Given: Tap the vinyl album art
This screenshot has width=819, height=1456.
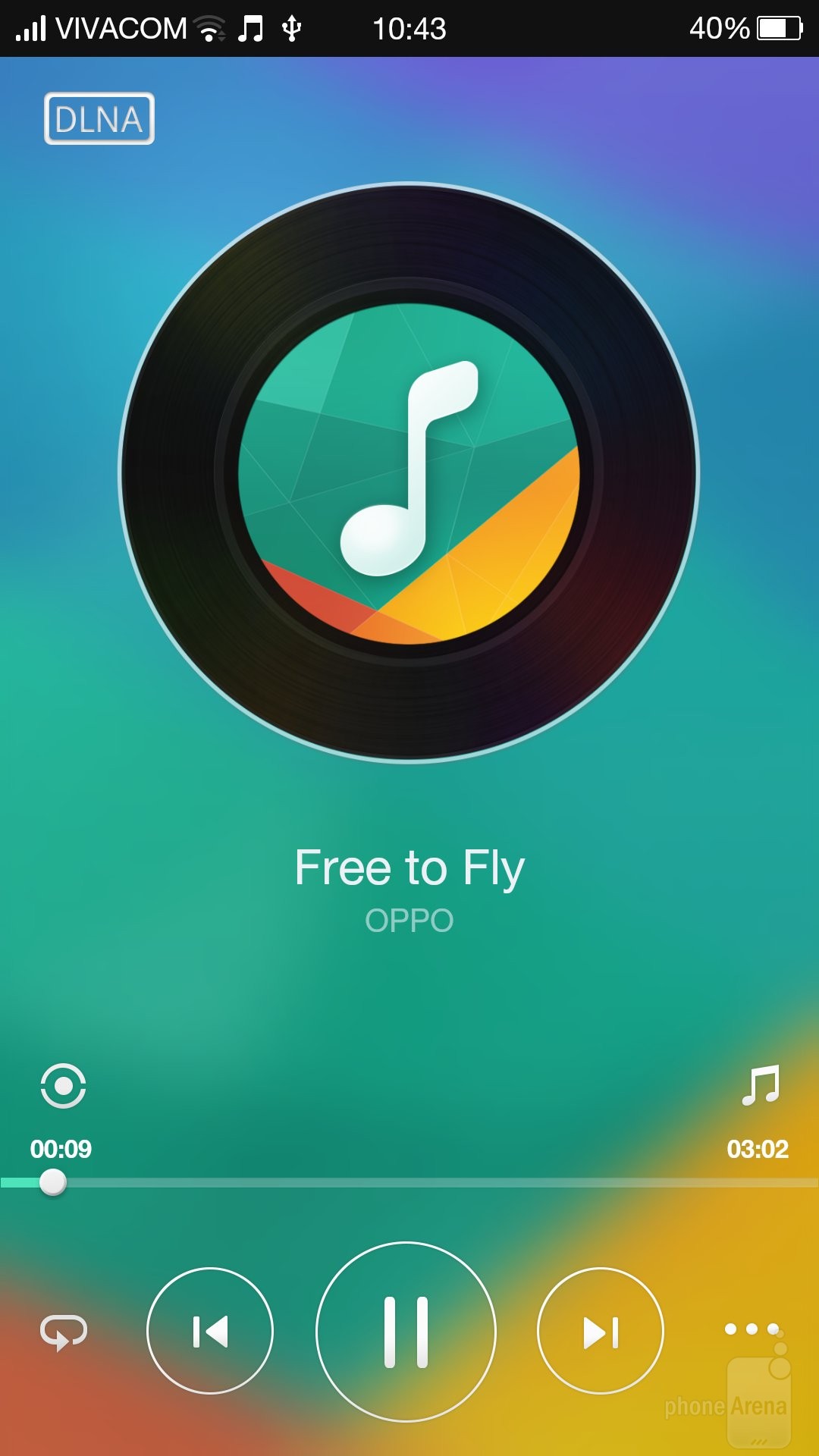Looking at the screenshot, I should (409, 472).
